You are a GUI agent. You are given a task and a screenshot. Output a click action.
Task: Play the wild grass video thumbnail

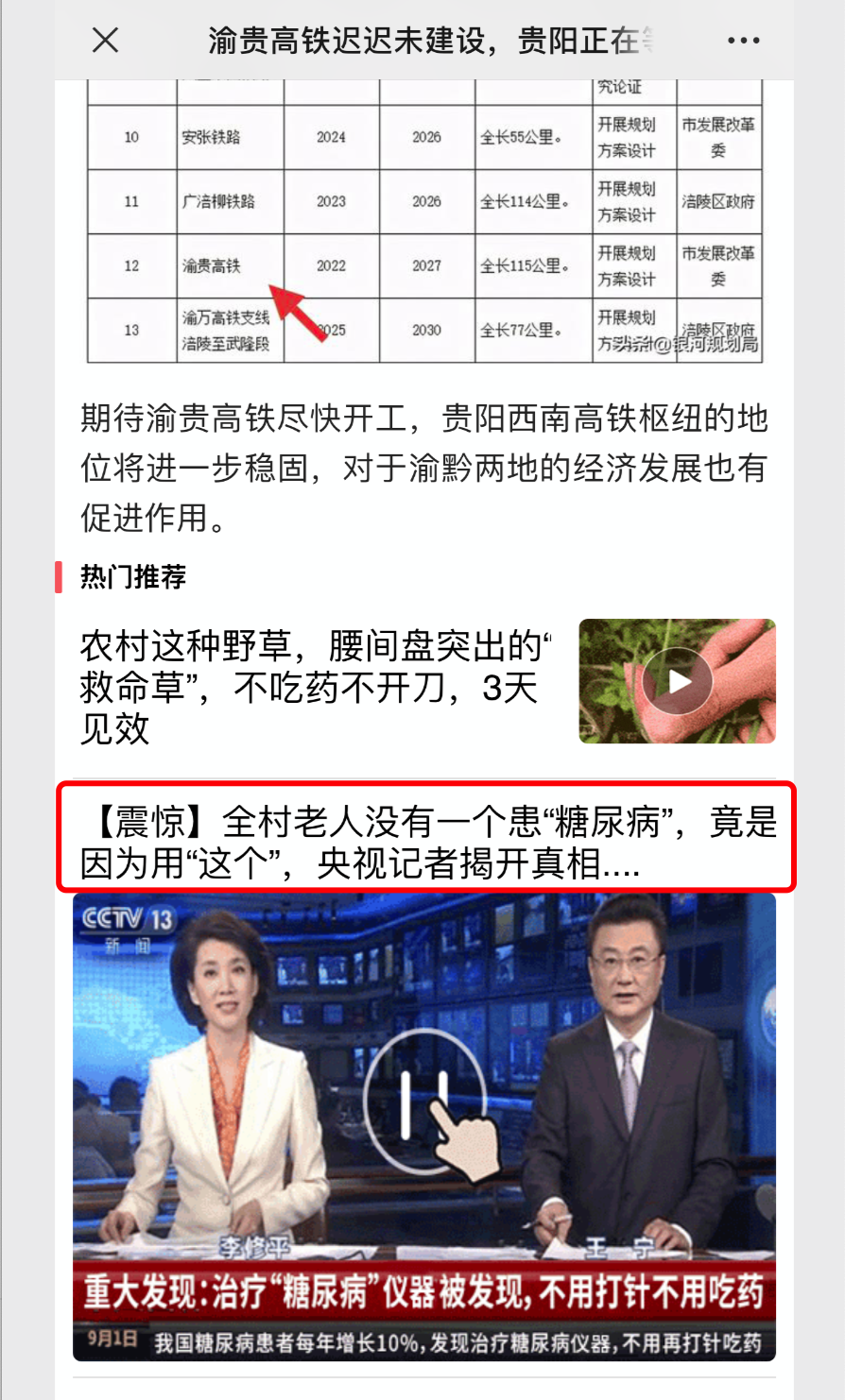click(677, 681)
